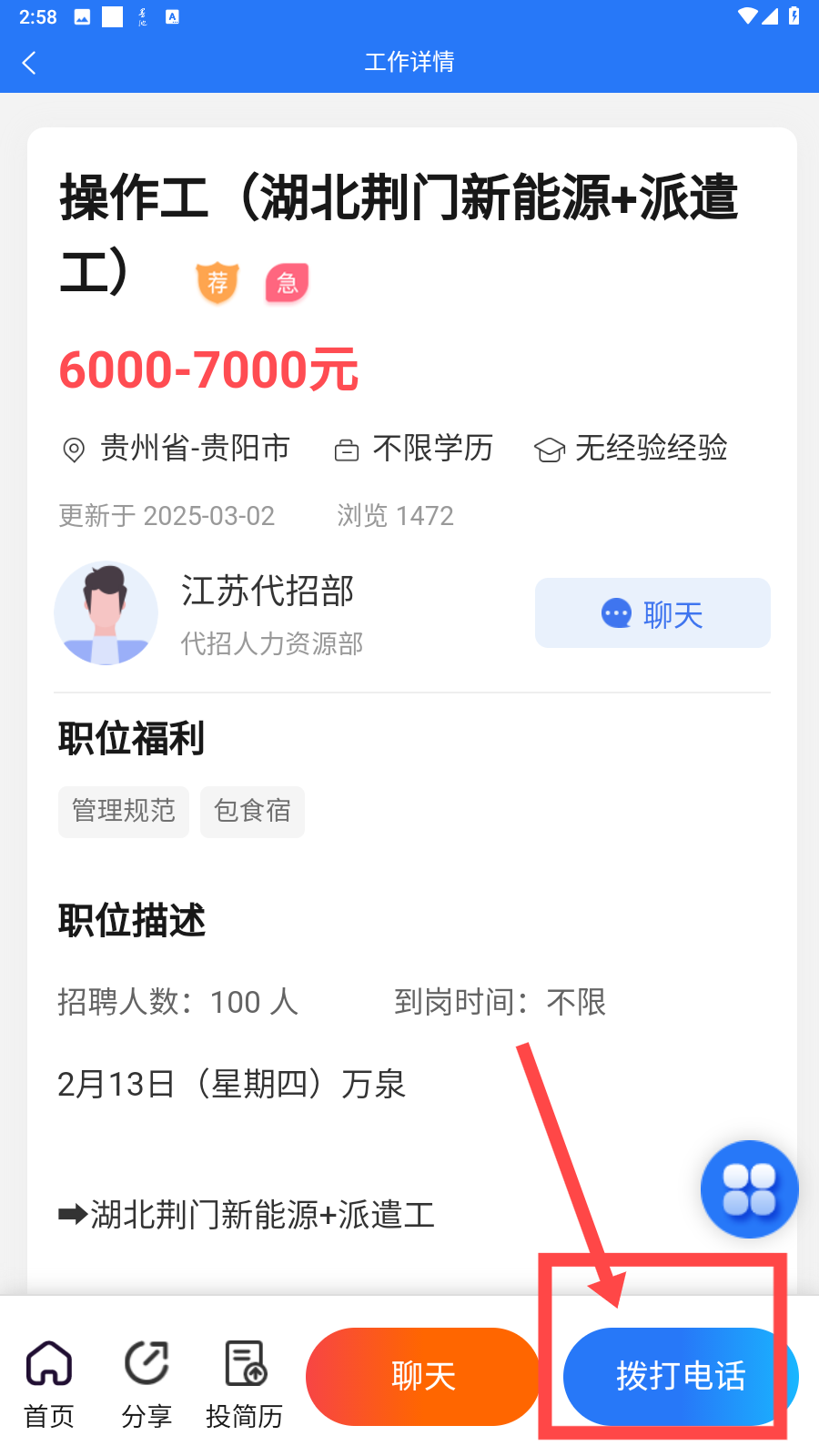Tap the orange 聊天 button at the bottom

coord(423,1376)
